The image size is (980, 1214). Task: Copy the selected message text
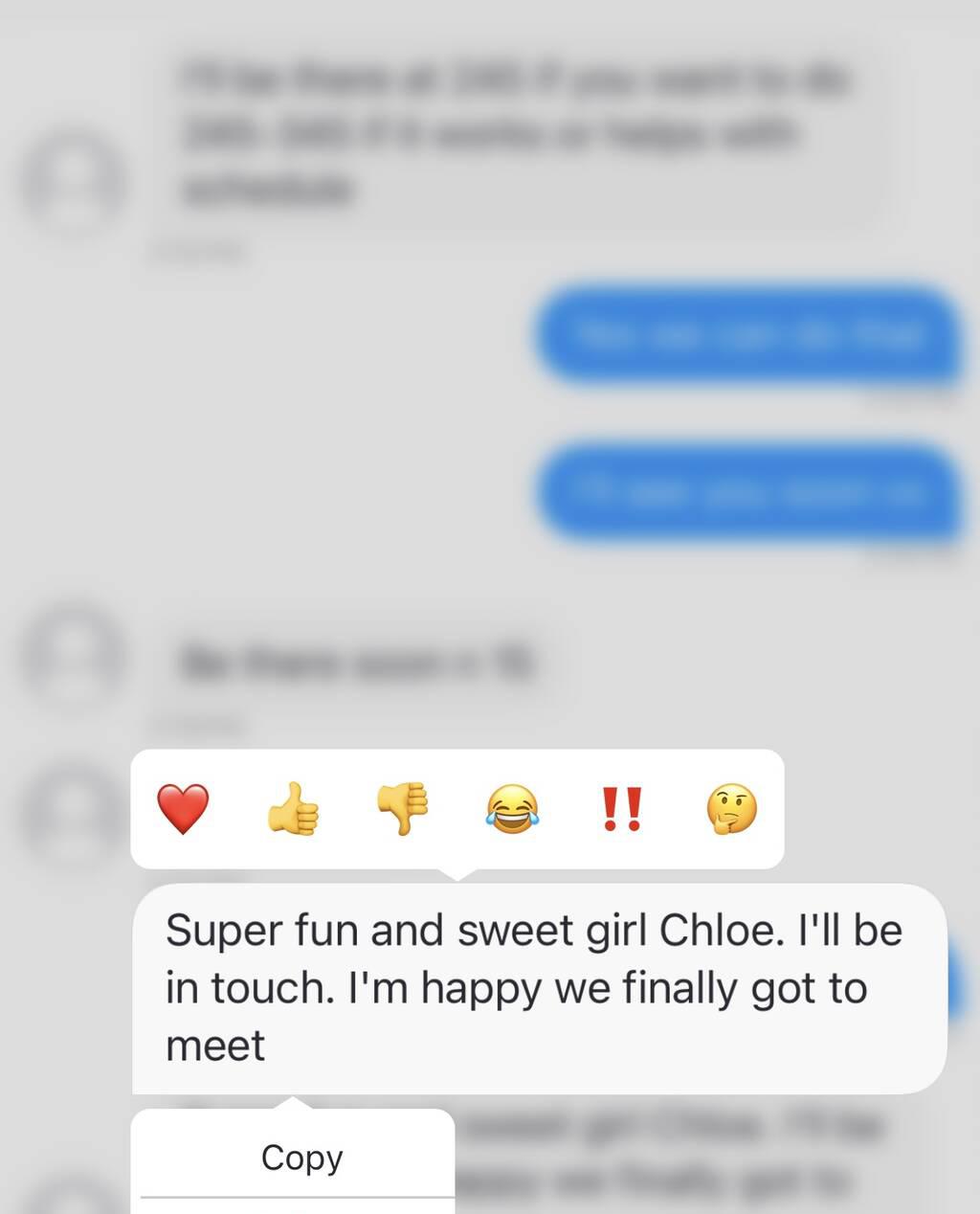pos(301,1158)
